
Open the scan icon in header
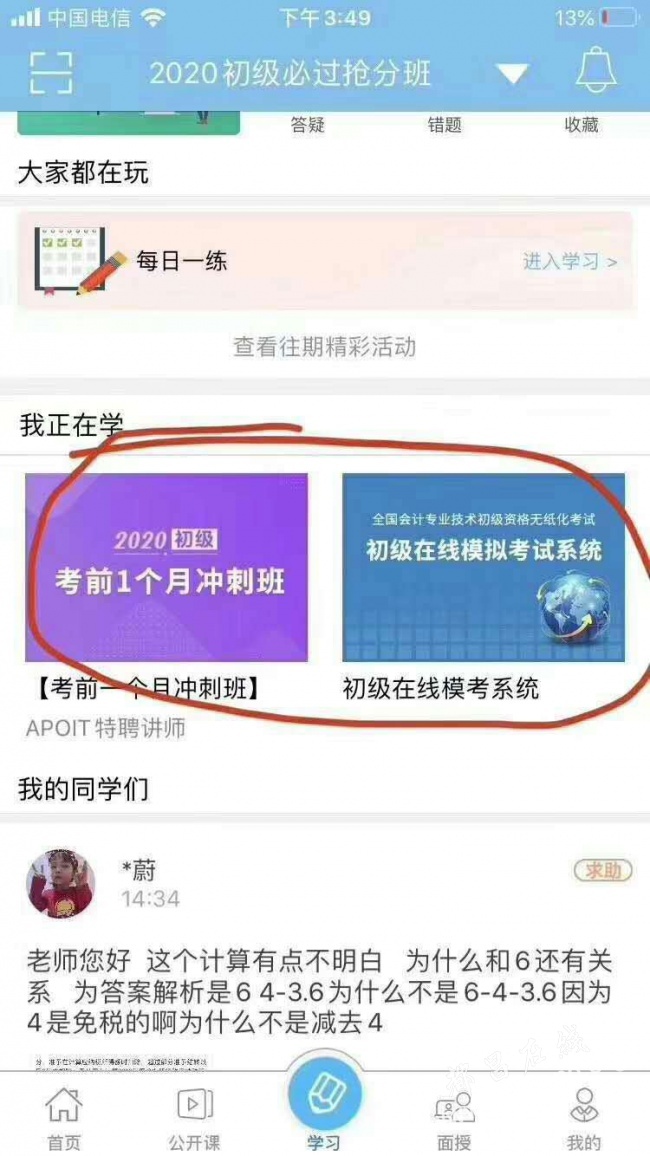click(52, 72)
